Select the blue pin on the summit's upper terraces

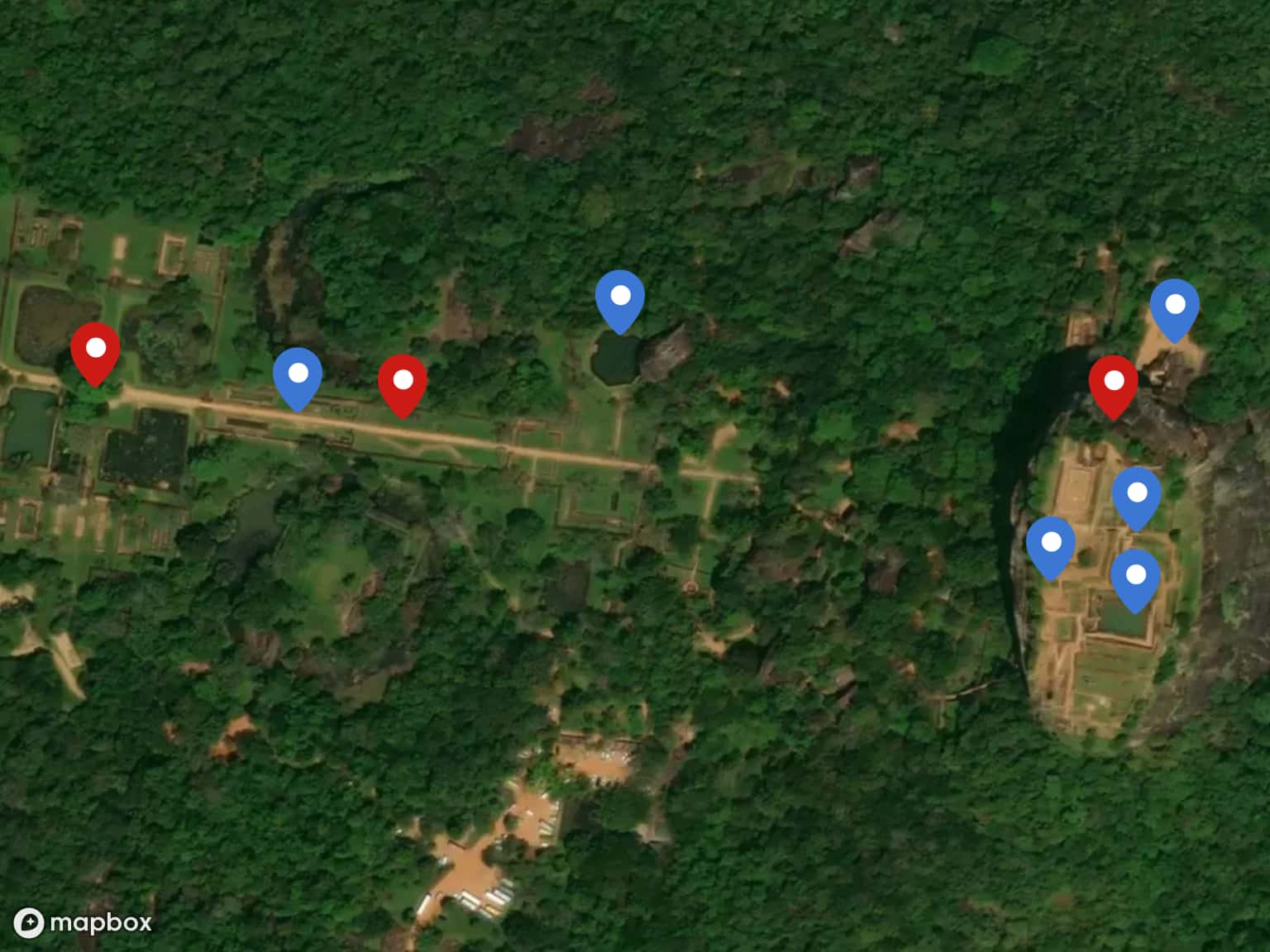click(x=1137, y=497)
